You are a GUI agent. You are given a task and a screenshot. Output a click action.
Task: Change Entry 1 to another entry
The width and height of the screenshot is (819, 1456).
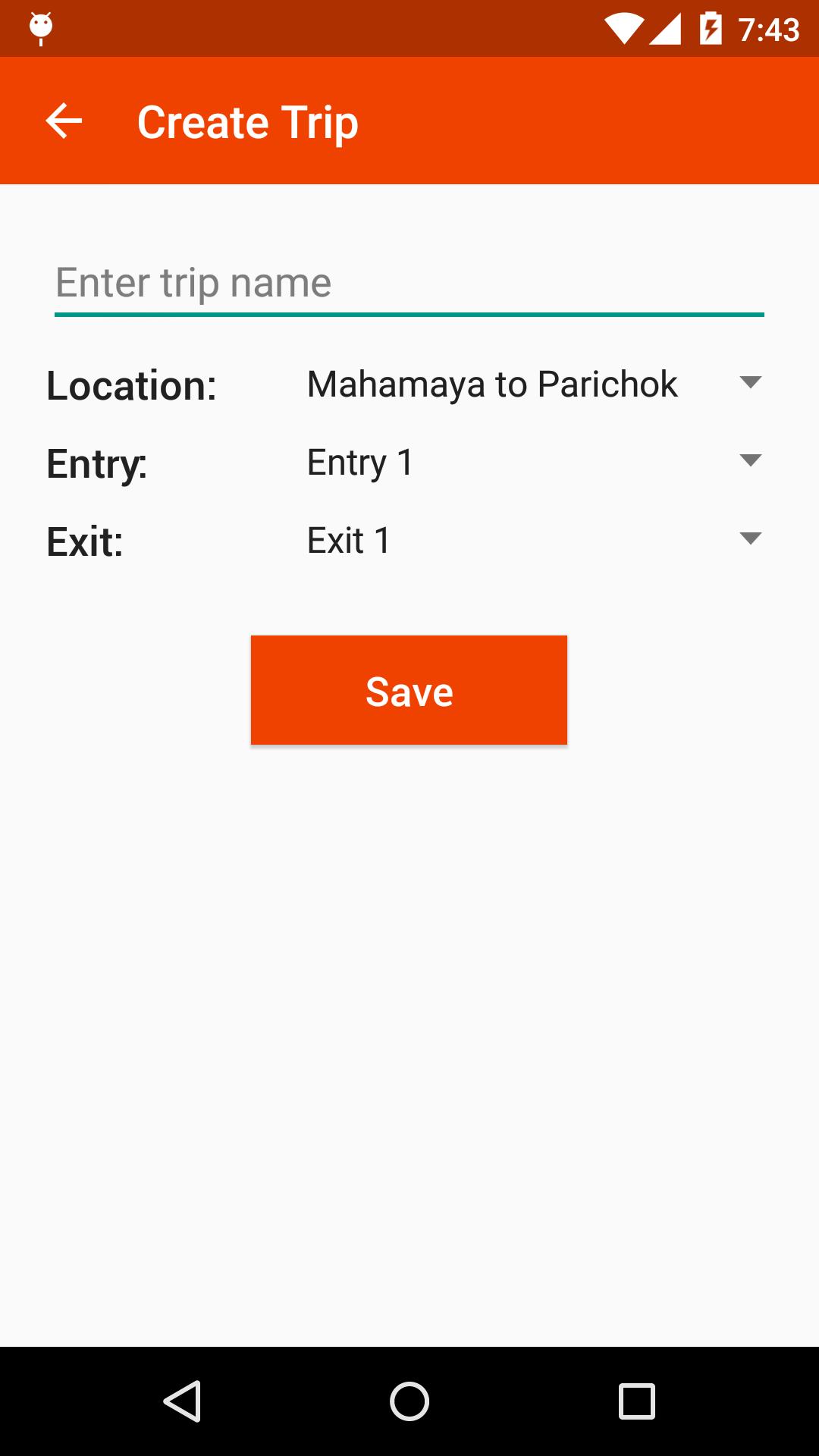(359, 462)
